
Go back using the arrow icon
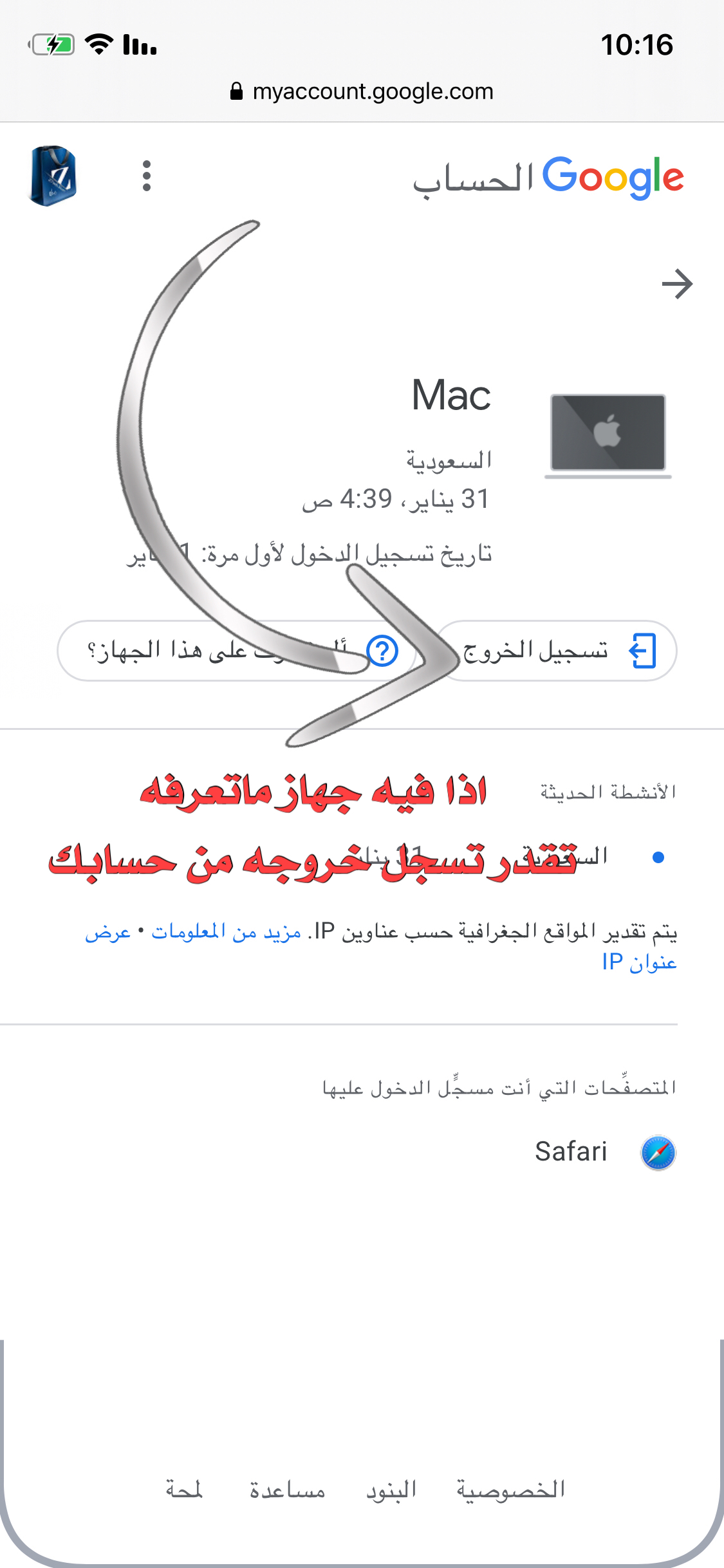point(677,285)
